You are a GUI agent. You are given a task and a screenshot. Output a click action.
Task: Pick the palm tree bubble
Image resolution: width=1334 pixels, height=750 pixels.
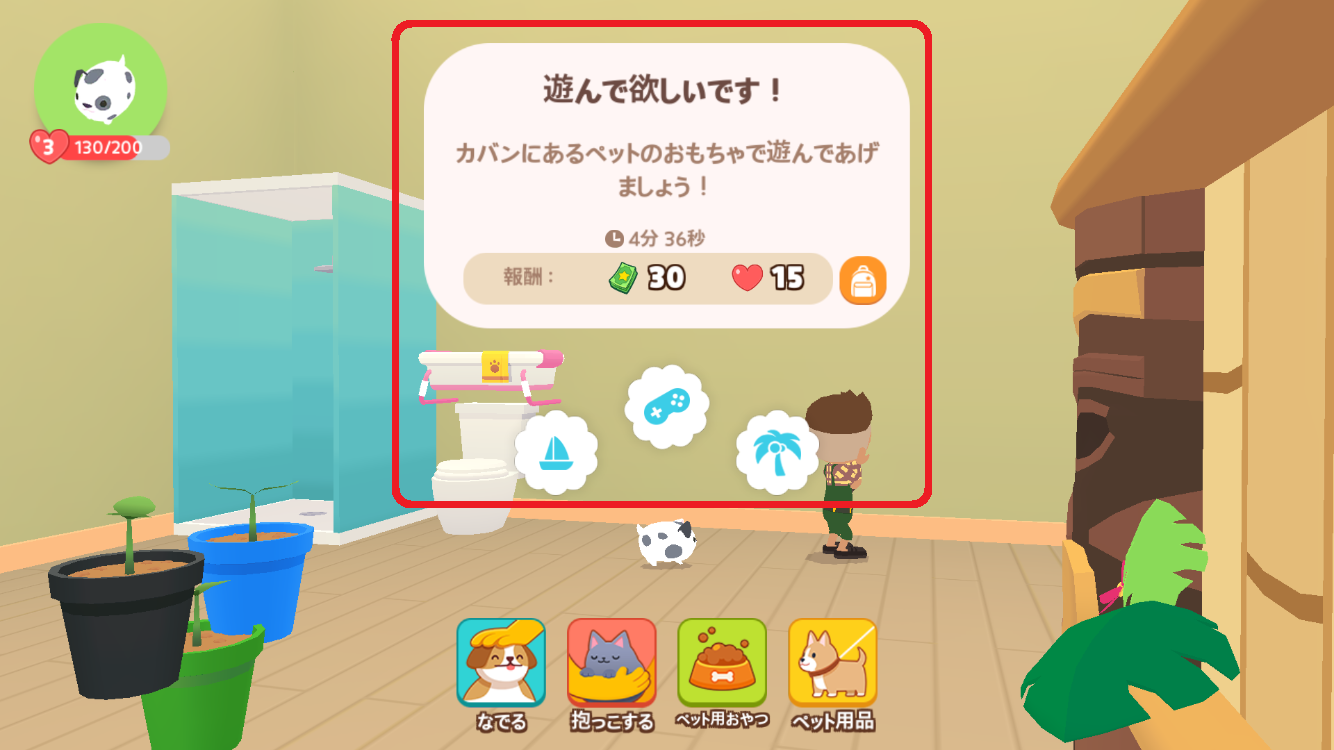pyautogui.click(x=777, y=452)
